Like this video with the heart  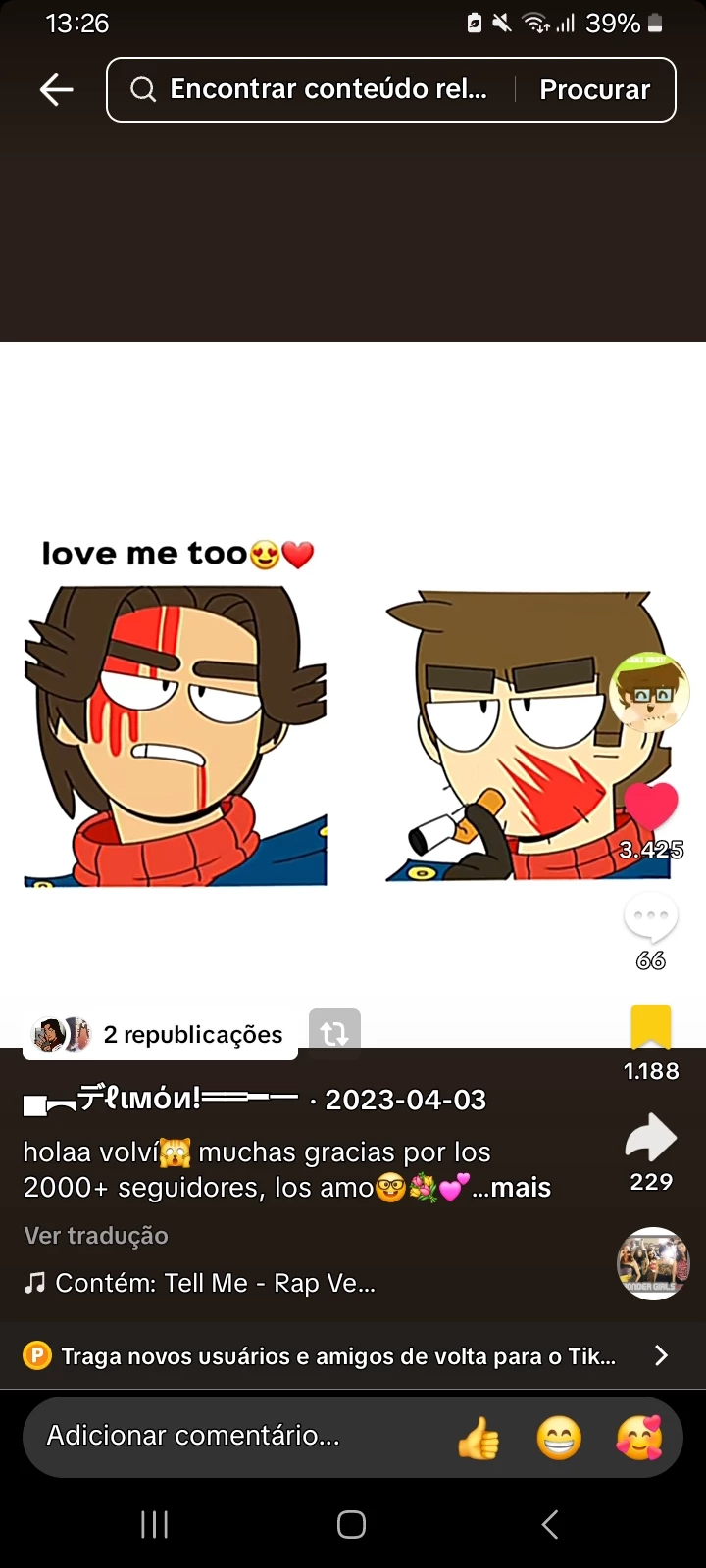[x=651, y=808]
